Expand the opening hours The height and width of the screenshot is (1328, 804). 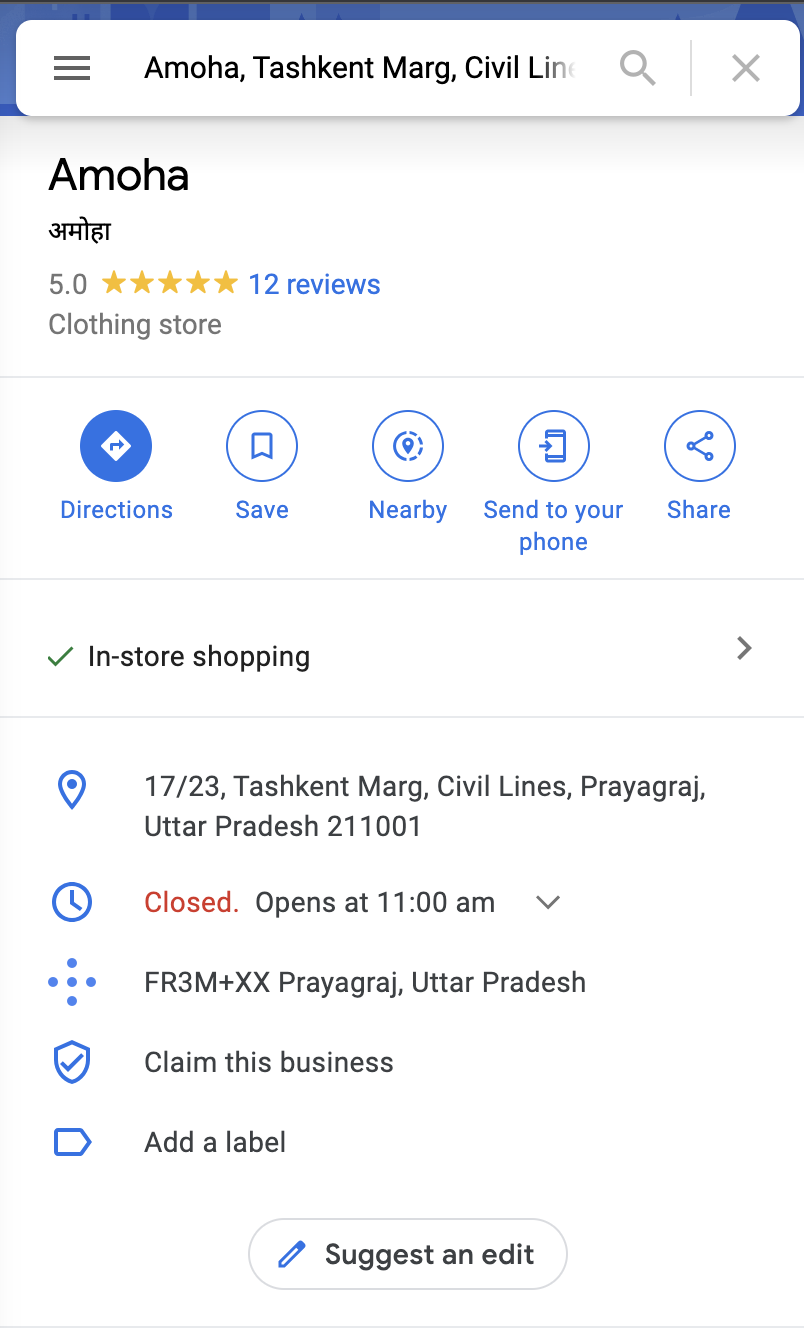[547, 902]
